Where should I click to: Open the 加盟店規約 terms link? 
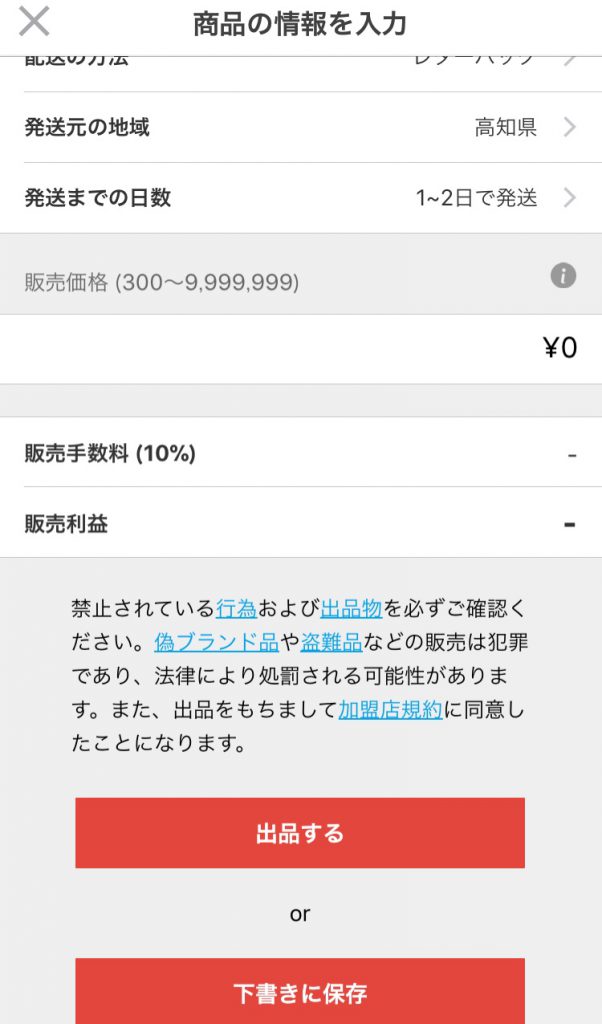tap(390, 710)
